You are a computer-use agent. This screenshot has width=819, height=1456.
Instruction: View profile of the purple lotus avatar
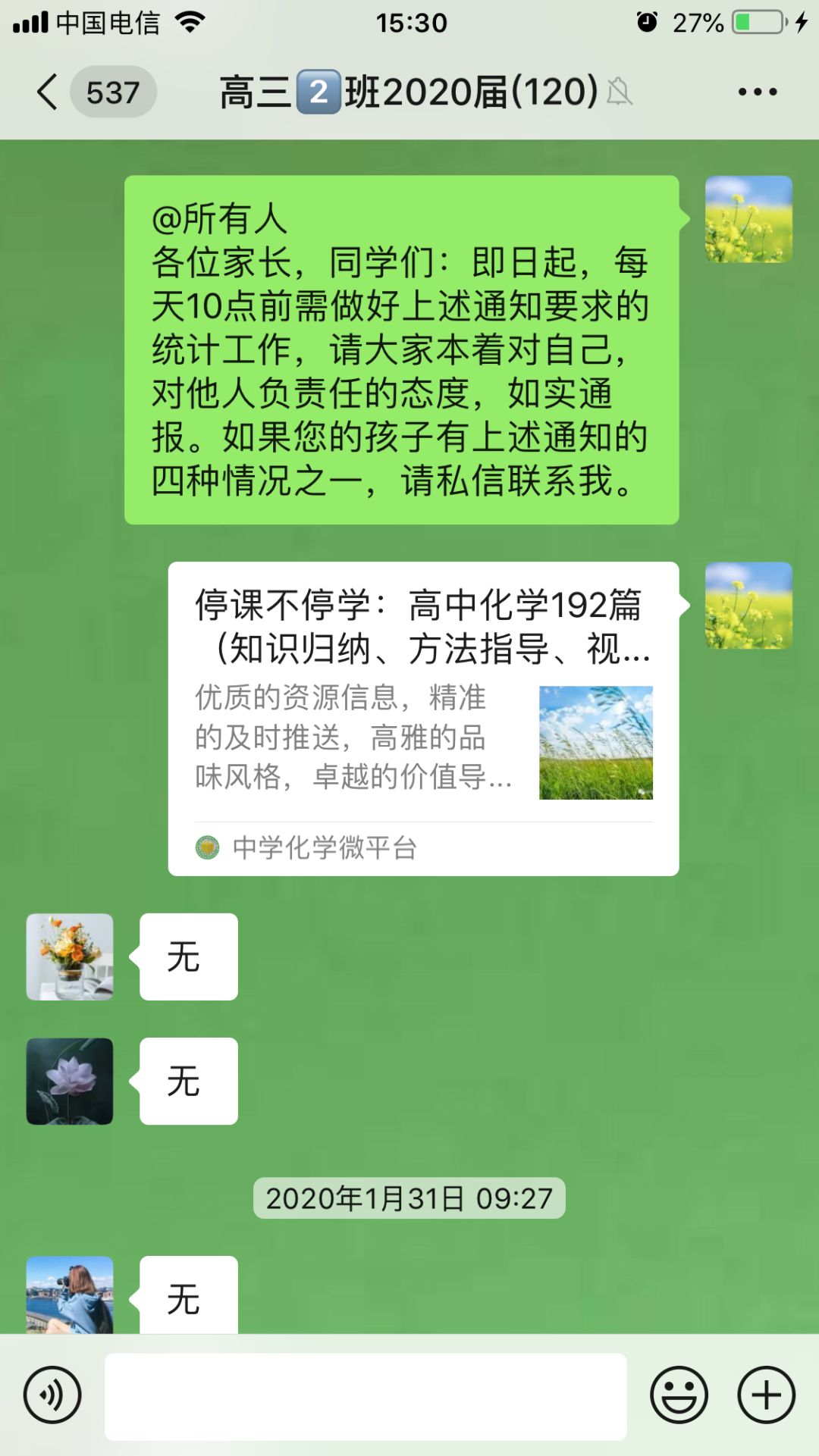click(70, 1081)
